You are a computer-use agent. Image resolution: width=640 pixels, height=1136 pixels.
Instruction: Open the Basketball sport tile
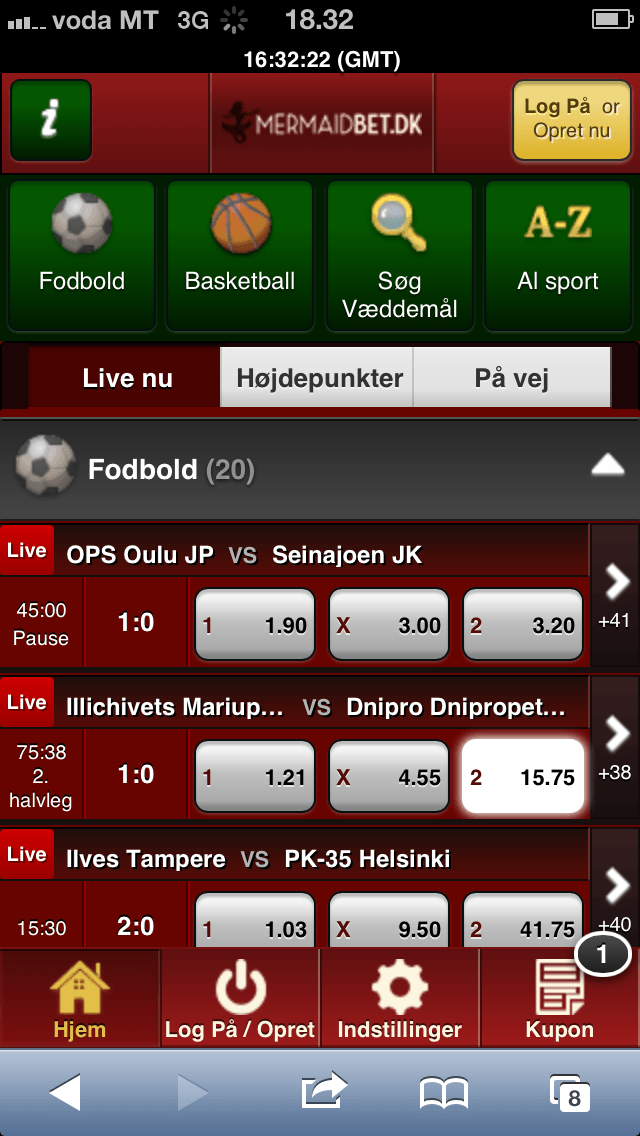(x=240, y=256)
